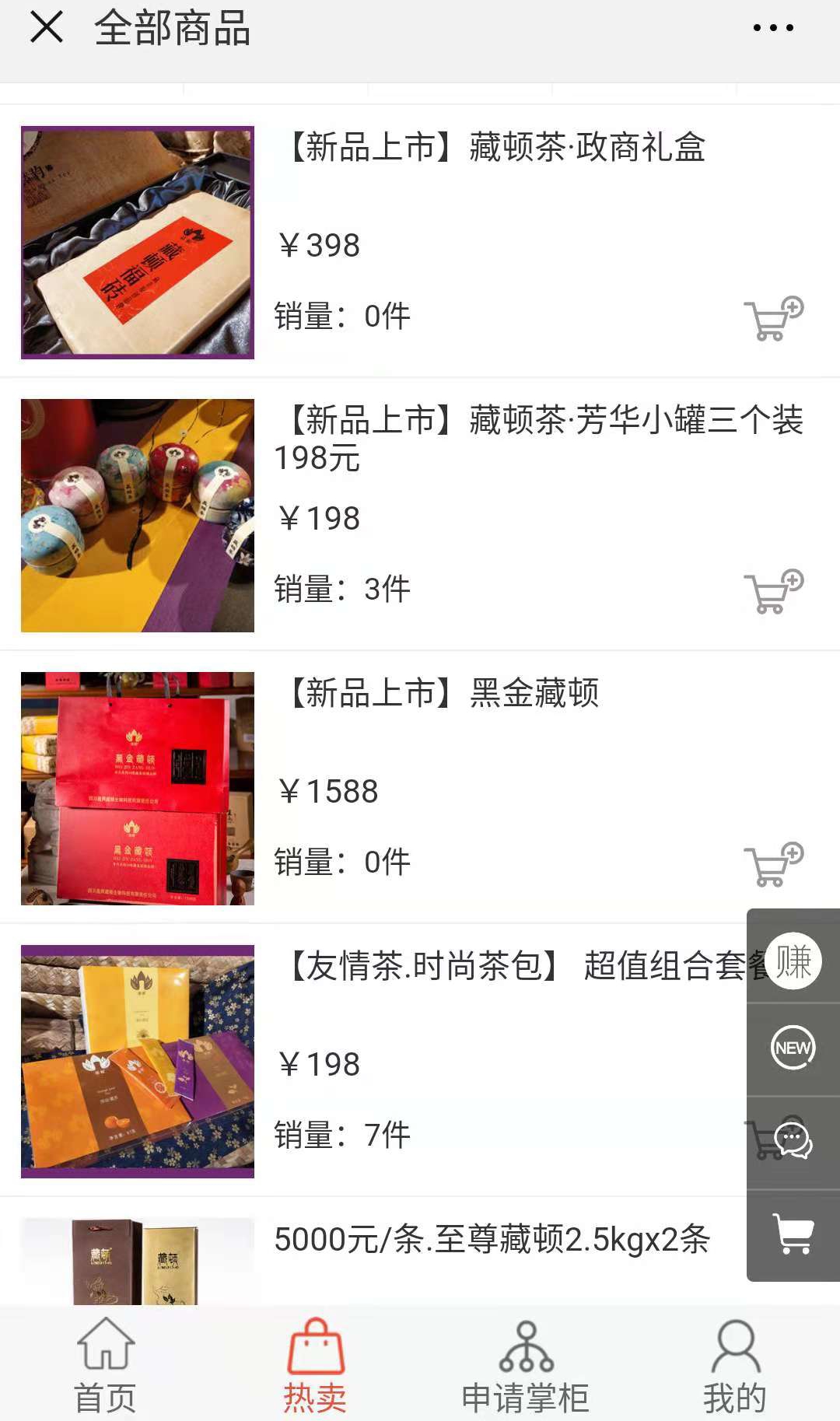The width and height of the screenshot is (840, 1421).
Task: Open the 我的 tab
Action: pos(735,1366)
